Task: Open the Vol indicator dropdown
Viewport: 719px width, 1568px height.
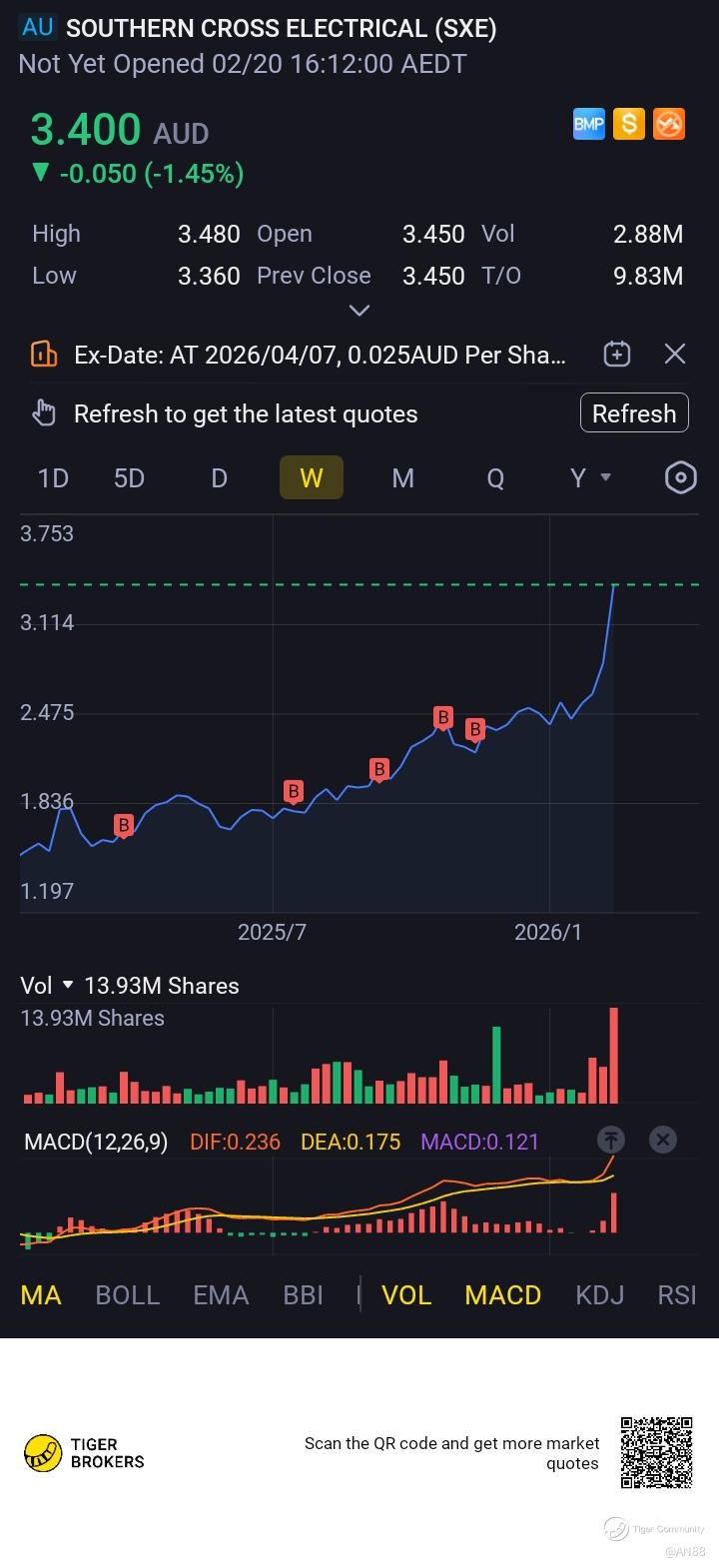Action: point(47,986)
